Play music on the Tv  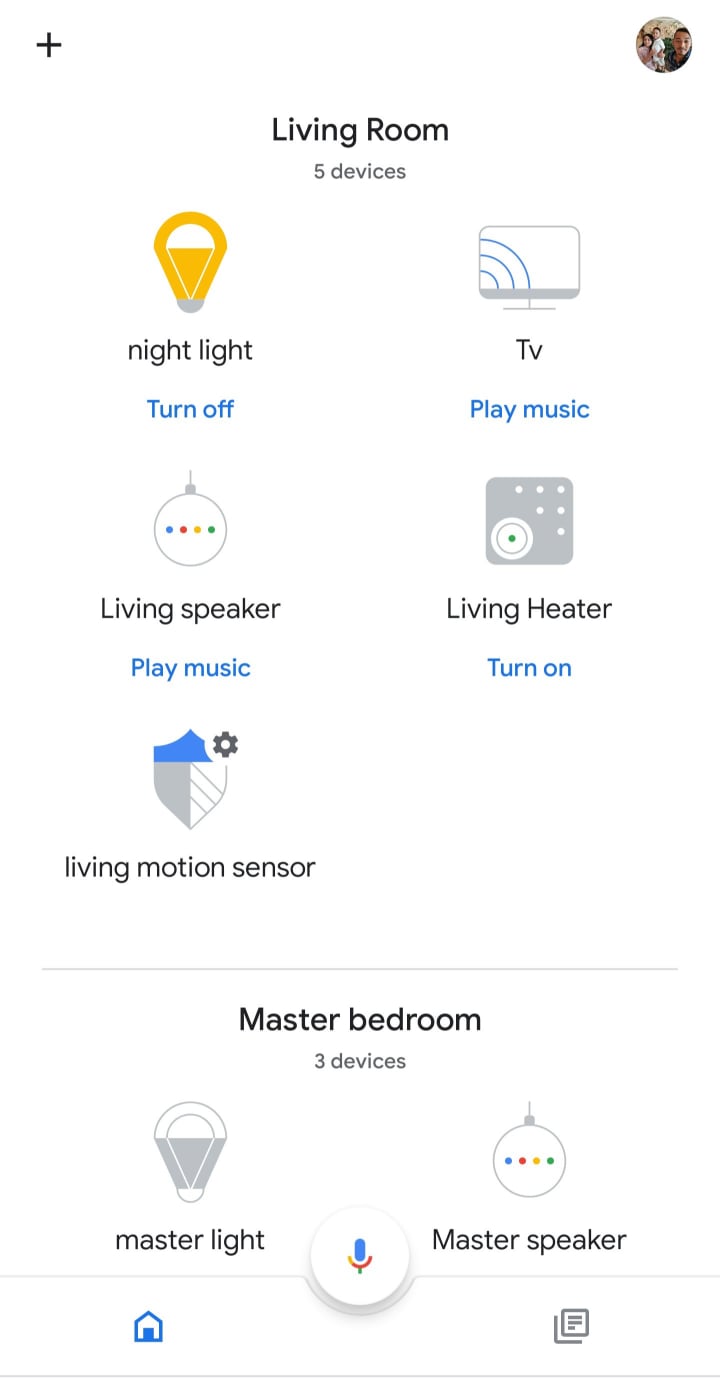coord(529,409)
